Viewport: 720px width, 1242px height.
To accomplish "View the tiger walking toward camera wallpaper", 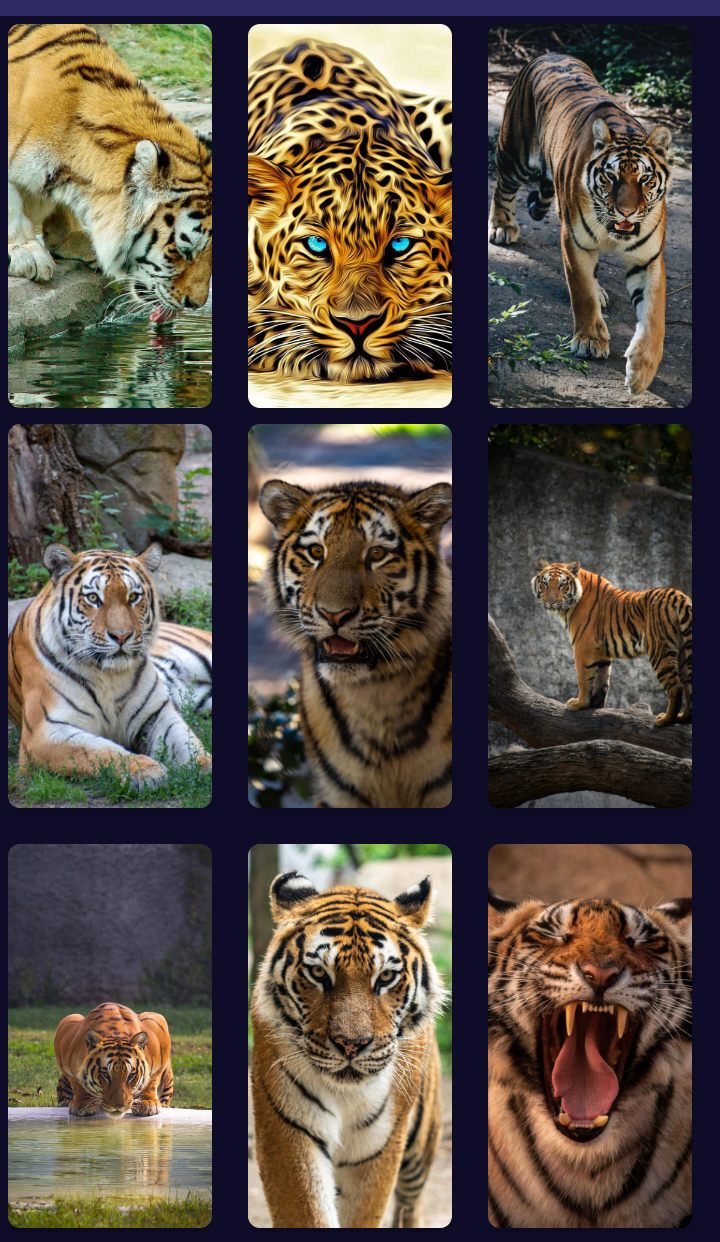I will click(x=350, y=1035).
